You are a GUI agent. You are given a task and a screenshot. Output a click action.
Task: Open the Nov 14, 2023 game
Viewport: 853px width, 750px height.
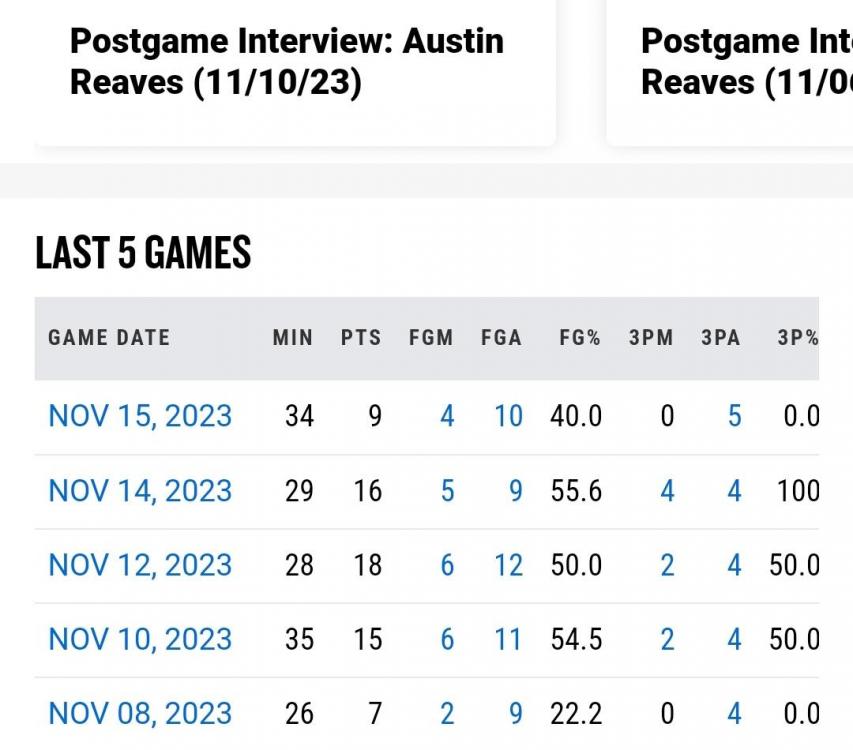(x=140, y=491)
